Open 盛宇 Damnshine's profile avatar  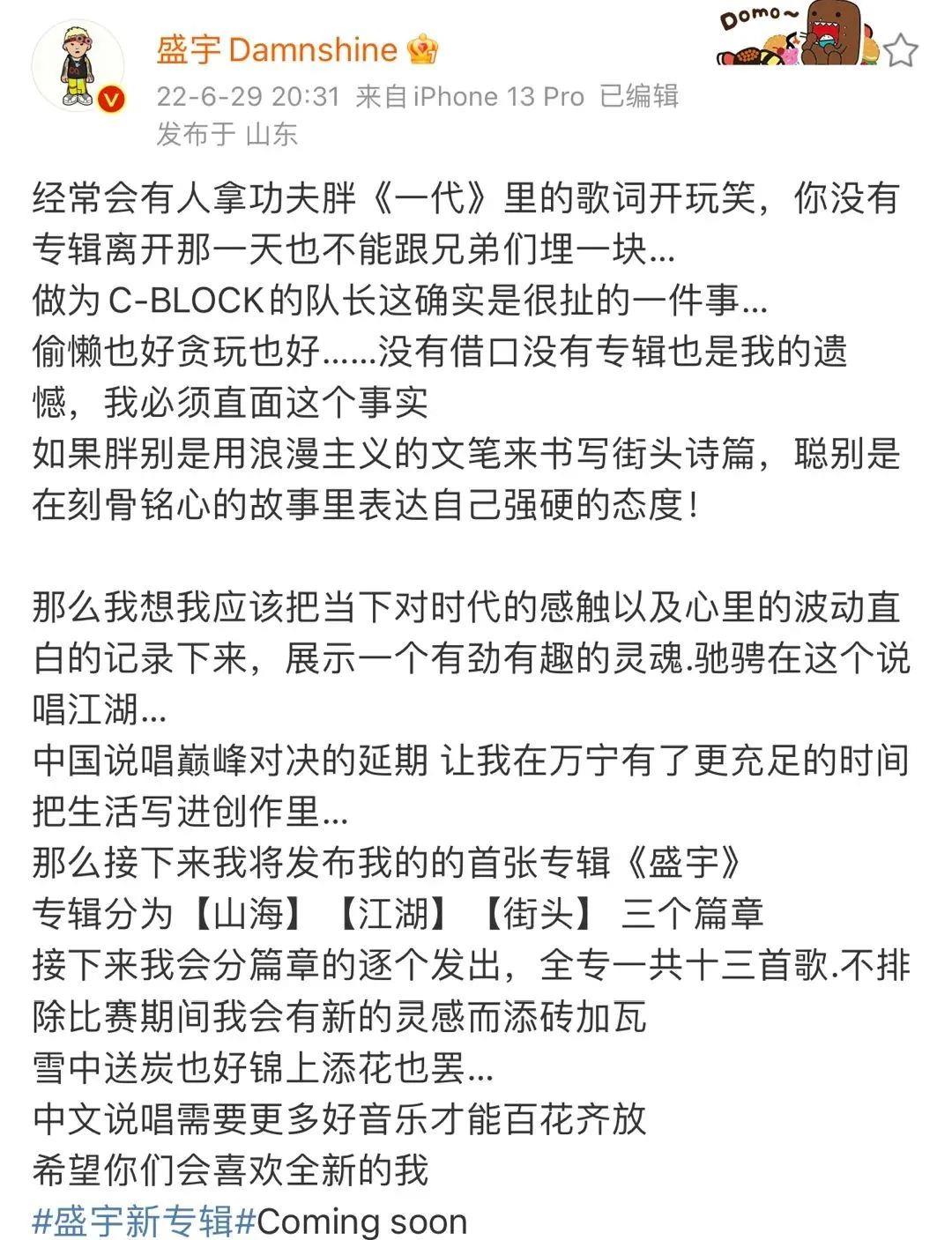click(78, 66)
